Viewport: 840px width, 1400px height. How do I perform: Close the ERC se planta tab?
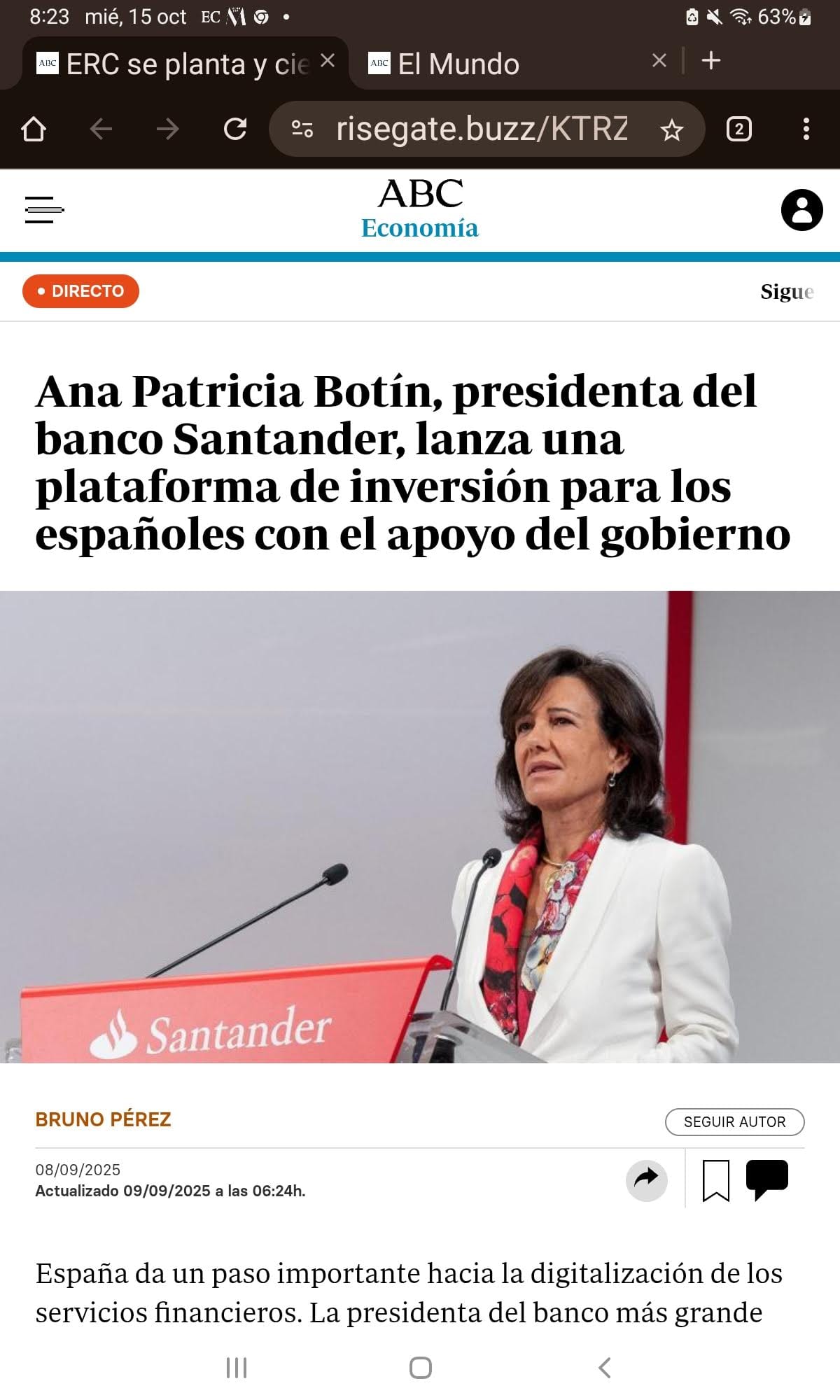[328, 62]
